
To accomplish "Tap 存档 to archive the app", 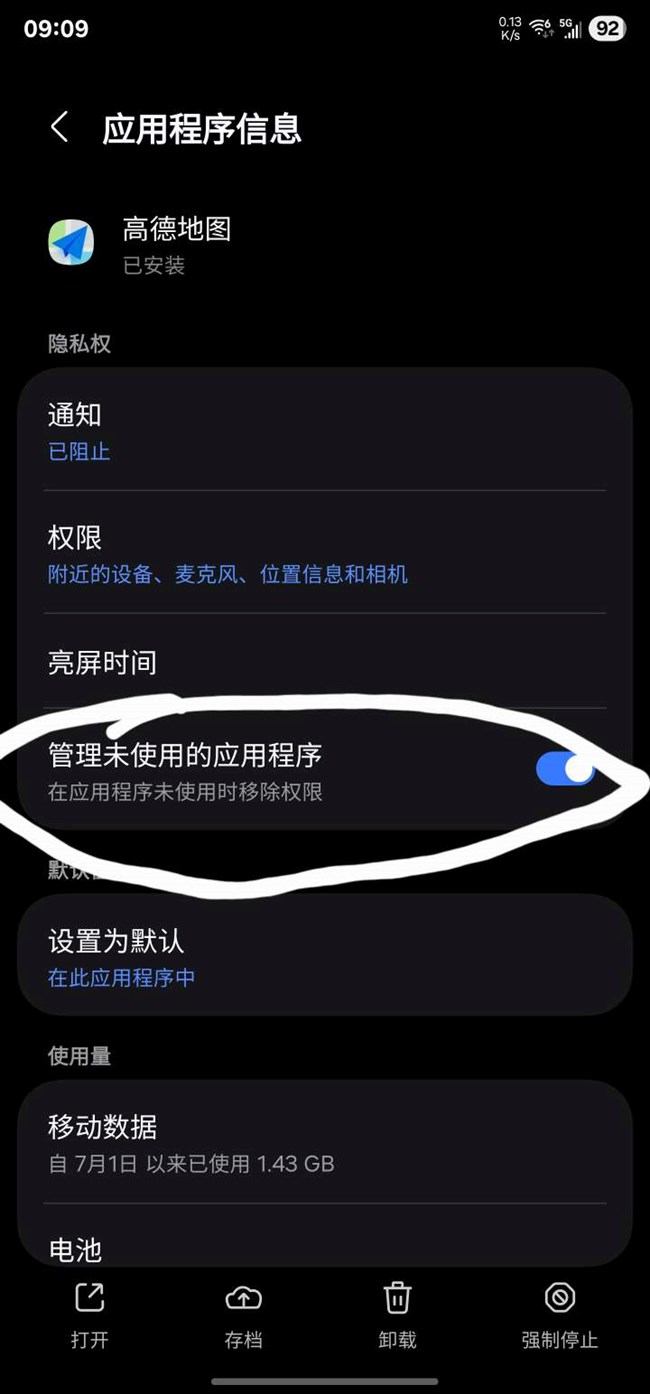I will click(x=243, y=1315).
